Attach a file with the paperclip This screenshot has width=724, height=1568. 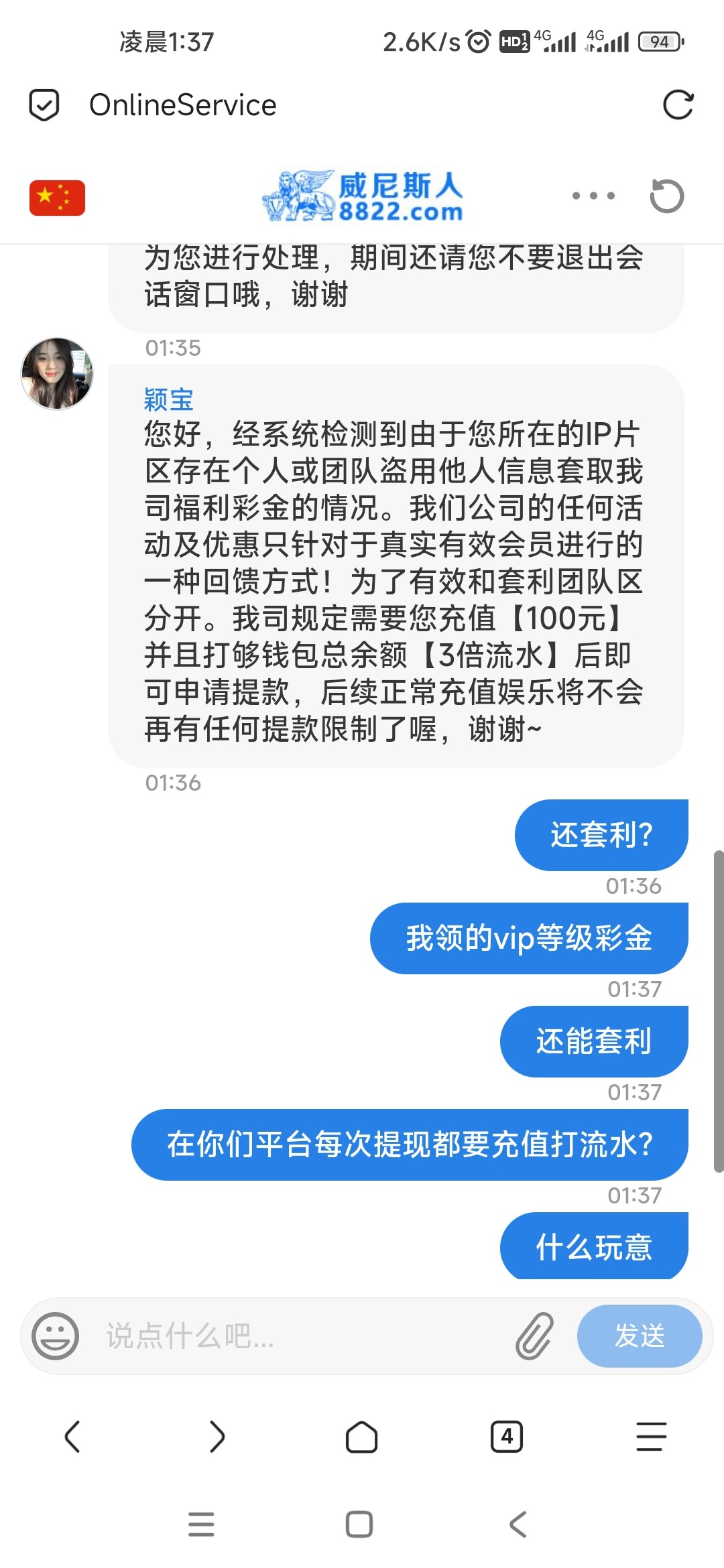pyautogui.click(x=534, y=1335)
